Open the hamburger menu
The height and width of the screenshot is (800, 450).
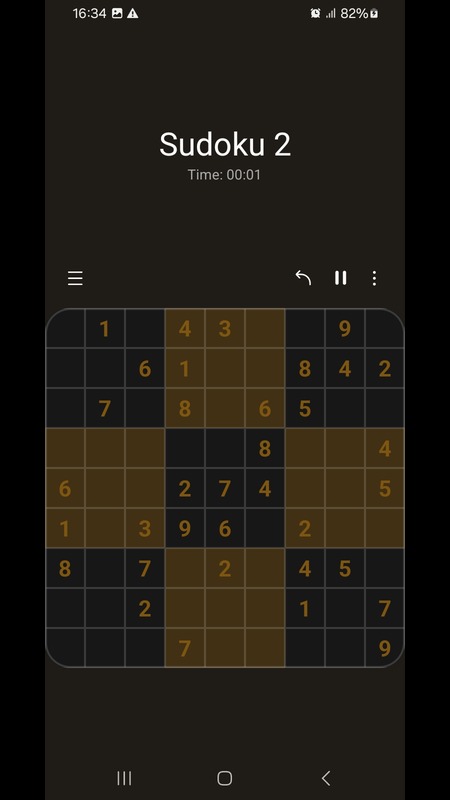click(75, 278)
